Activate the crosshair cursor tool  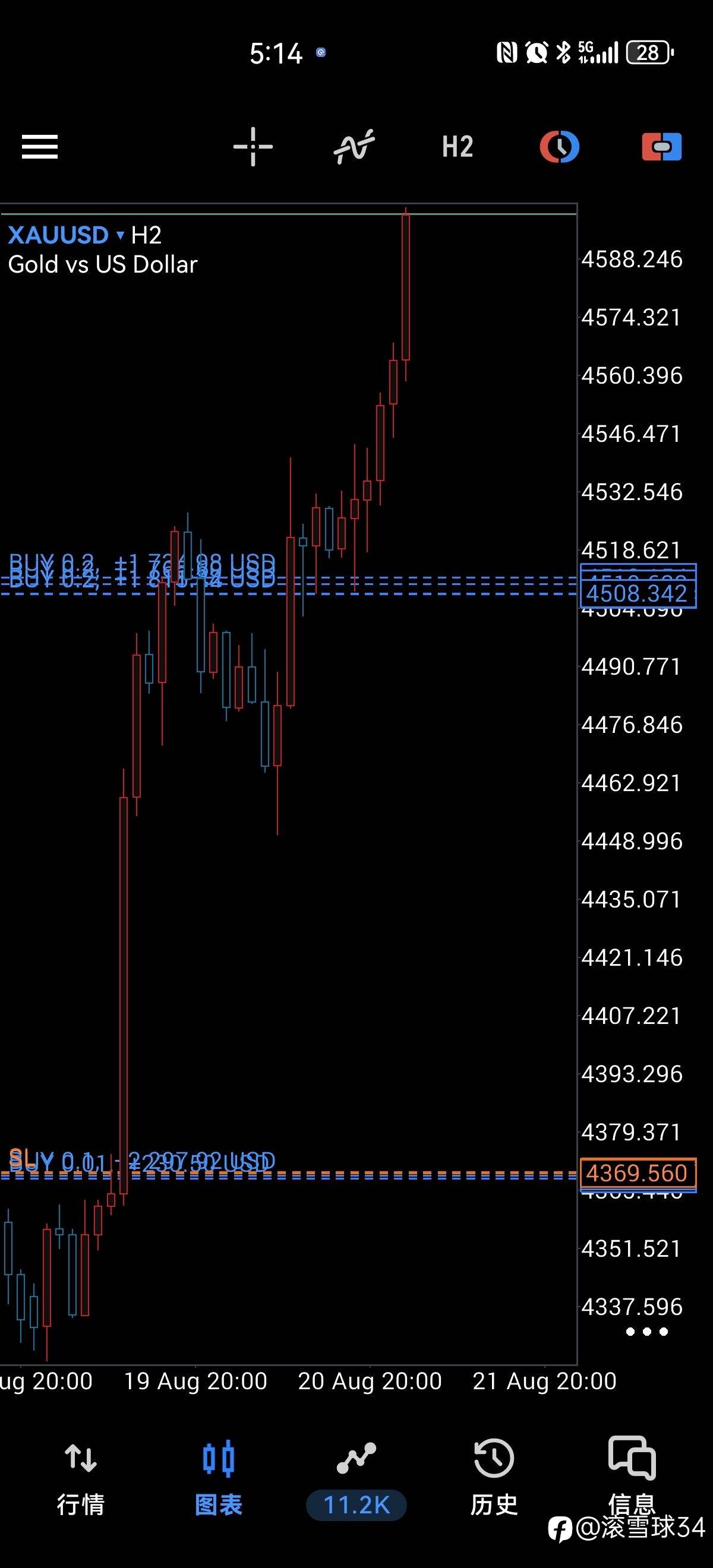(253, 147)
